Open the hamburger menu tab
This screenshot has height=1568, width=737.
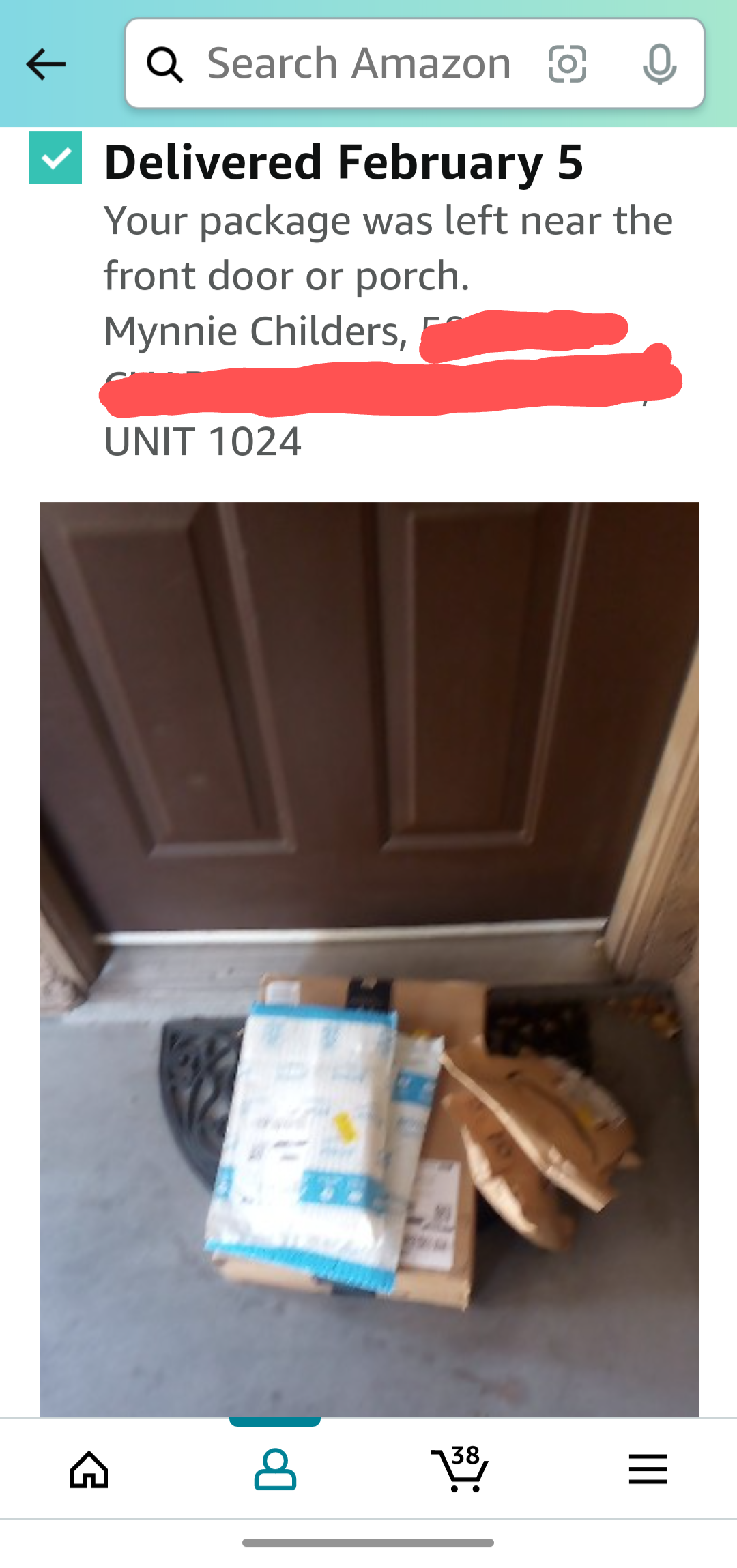point(648,1468)
